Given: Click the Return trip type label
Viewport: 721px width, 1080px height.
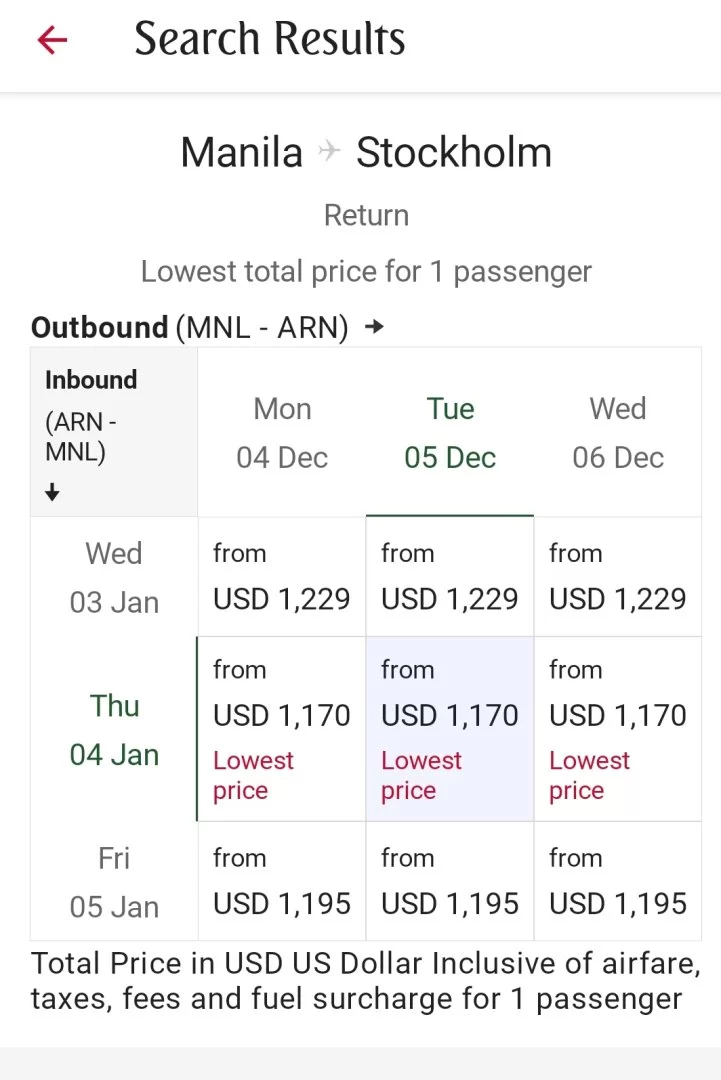Looking at the screenshot, I should (366, 215).
